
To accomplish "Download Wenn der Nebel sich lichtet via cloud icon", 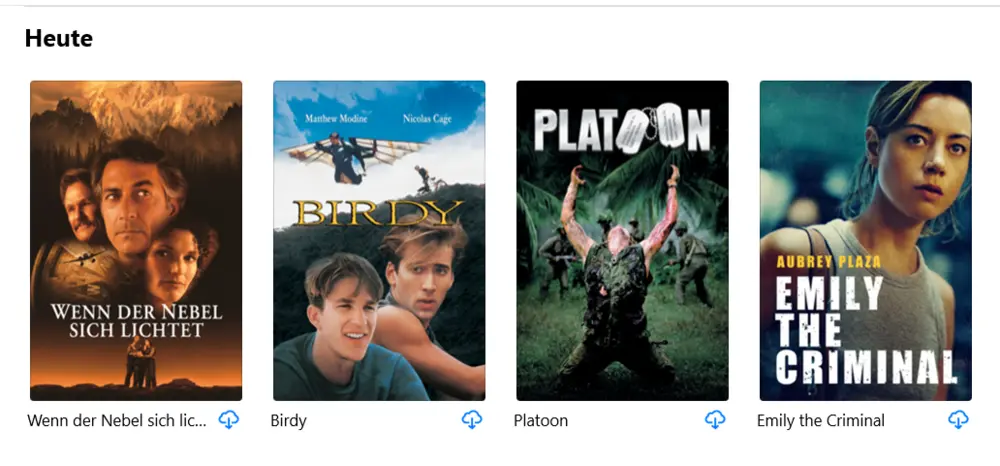I will pos(229,420).
